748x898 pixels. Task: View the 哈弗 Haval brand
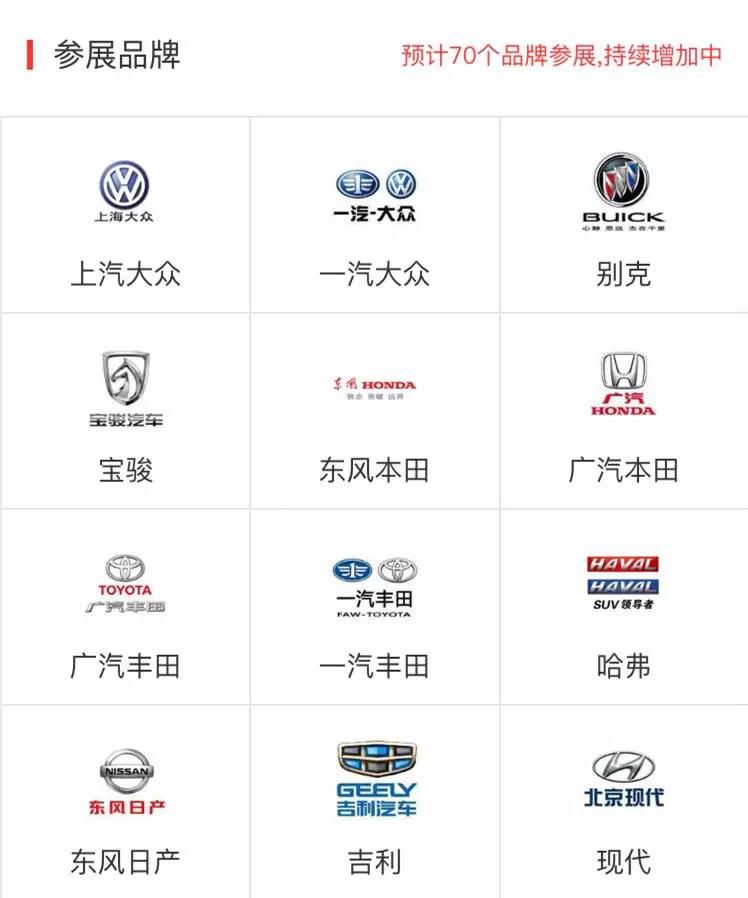click(x=623, y=607)
